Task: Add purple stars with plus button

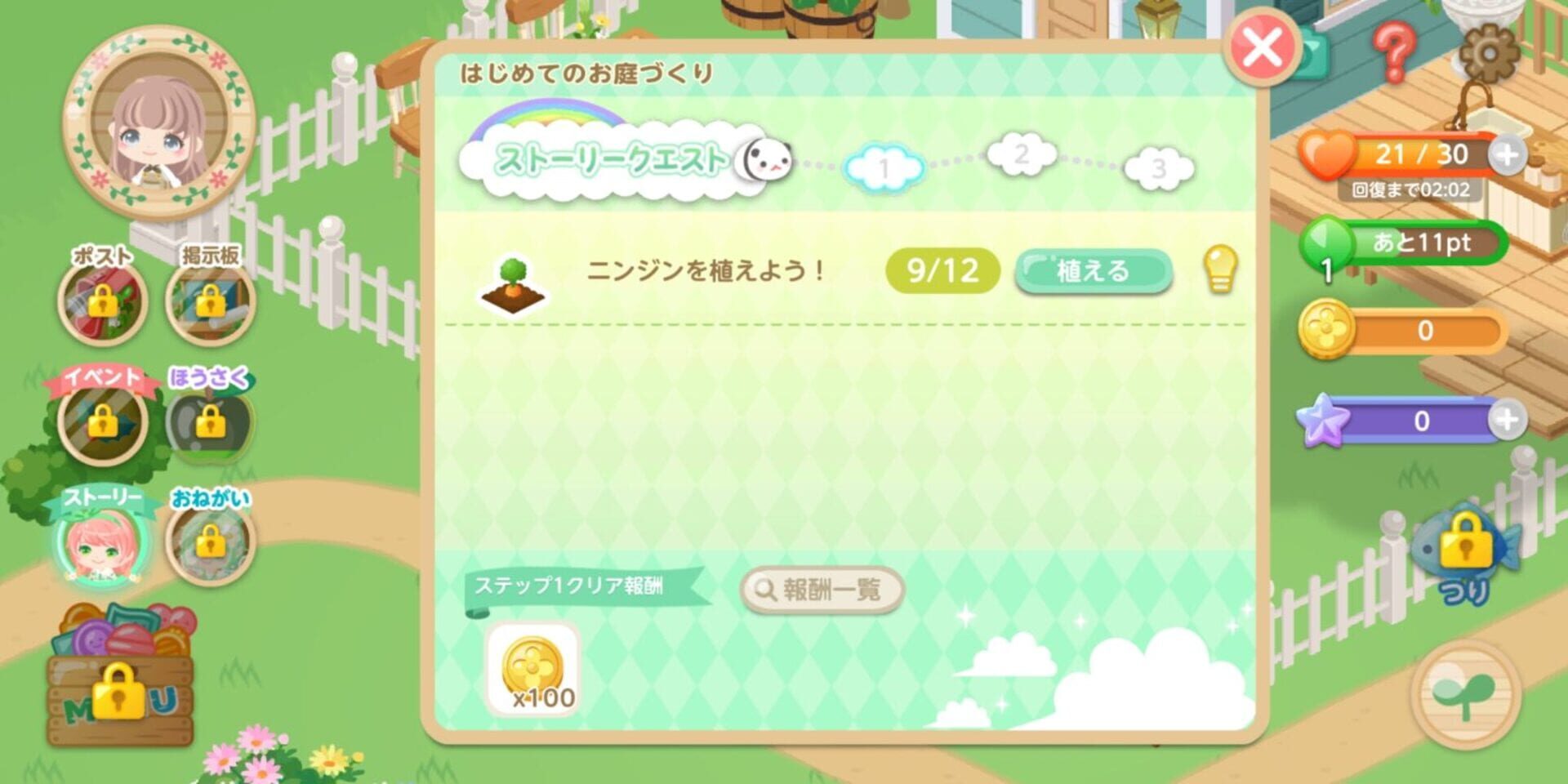Action: click(x=1507, y=420)
